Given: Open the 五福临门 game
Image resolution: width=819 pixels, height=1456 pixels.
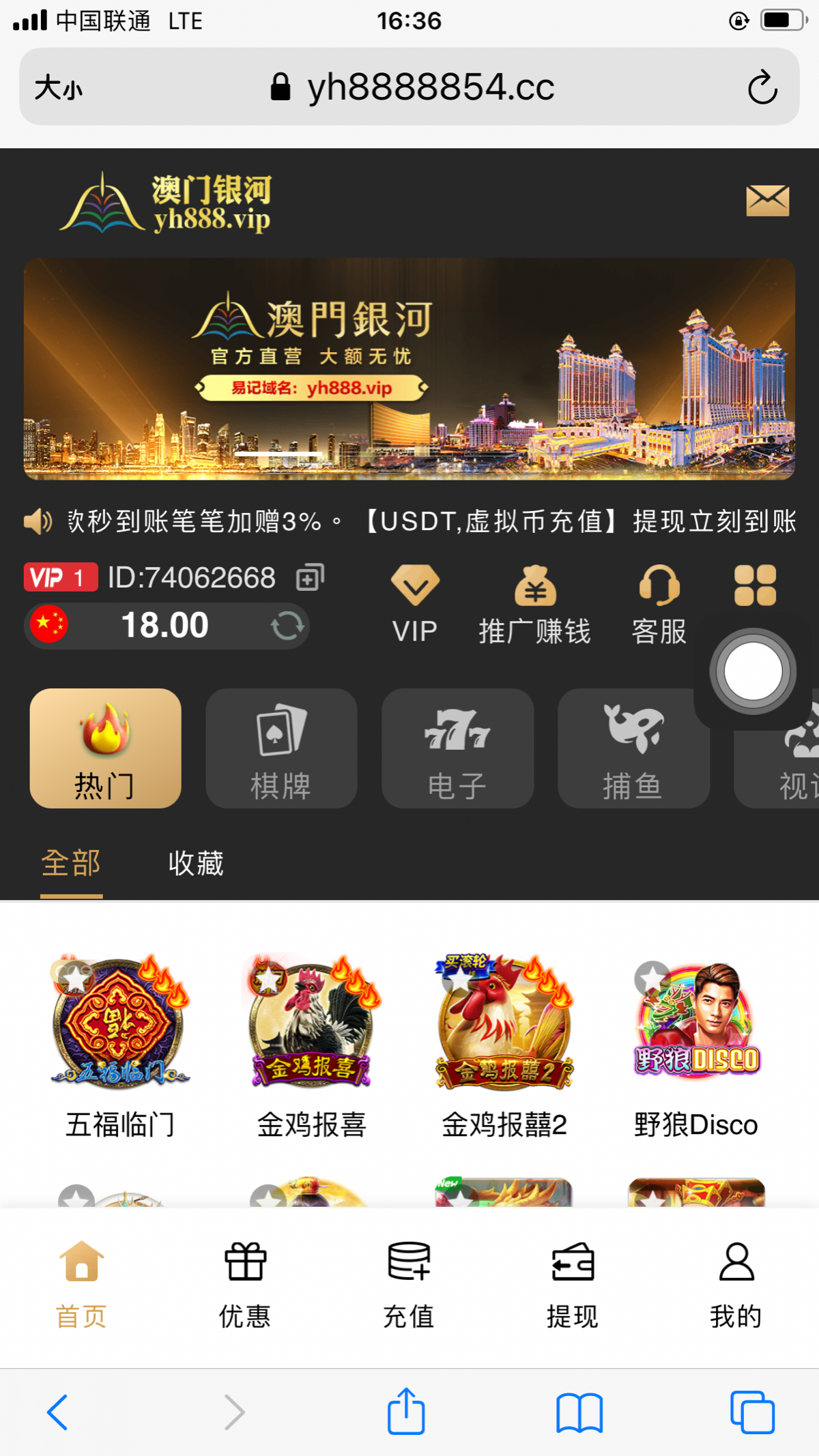Looking at the screenshot, I should coord(120,1023).
